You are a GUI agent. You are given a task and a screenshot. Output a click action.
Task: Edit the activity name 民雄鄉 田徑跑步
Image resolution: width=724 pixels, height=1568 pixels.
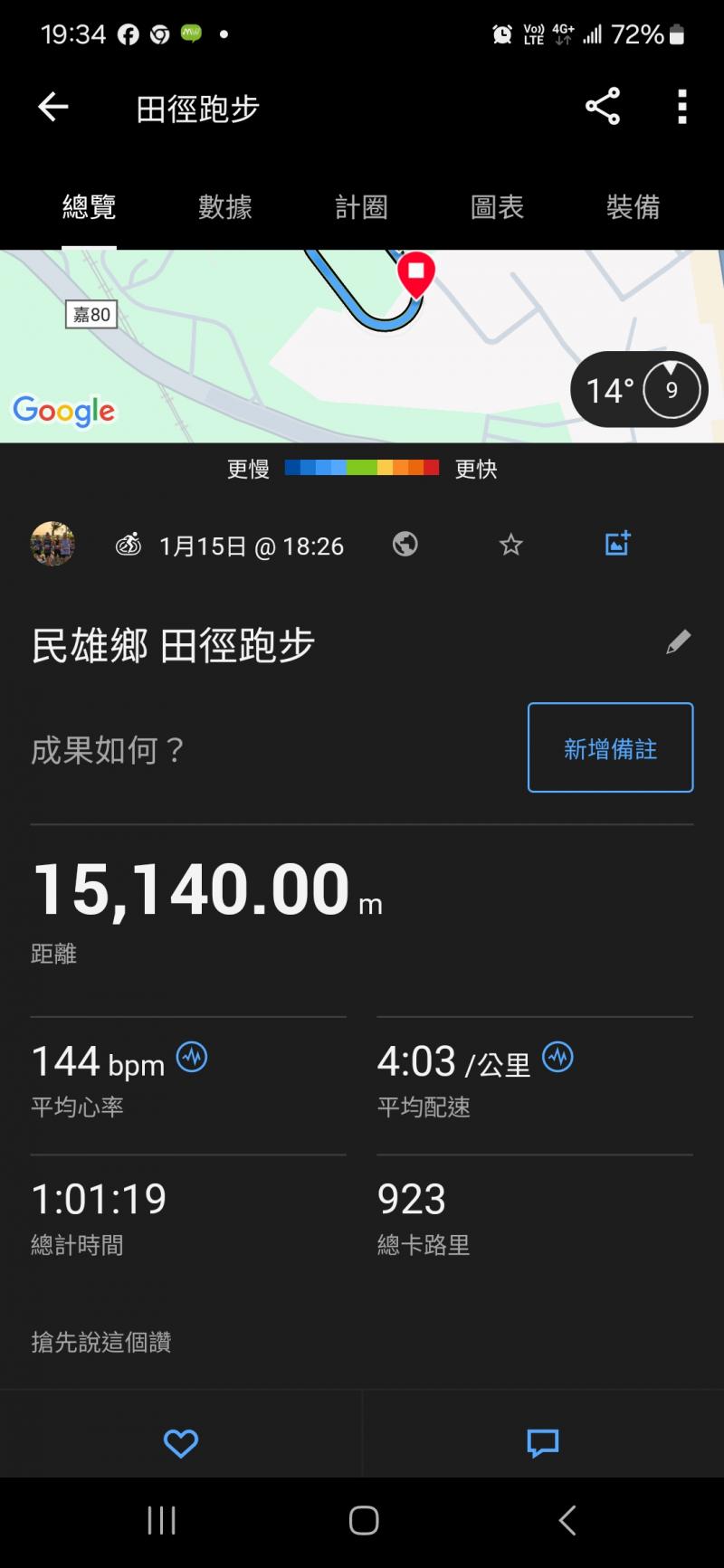pyautogui.click(x=678, y=642)
